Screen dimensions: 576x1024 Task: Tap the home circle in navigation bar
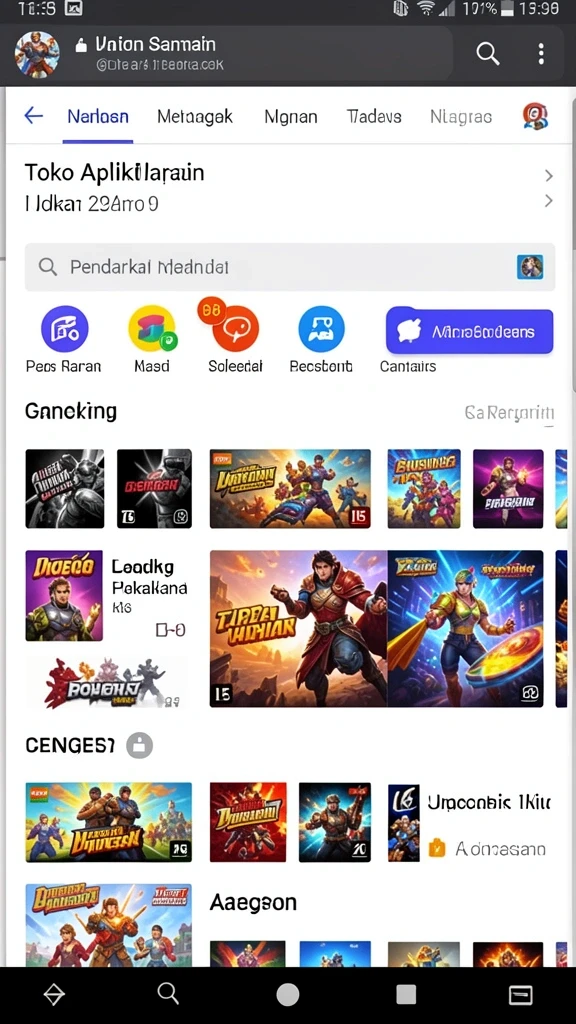point(287,995)
